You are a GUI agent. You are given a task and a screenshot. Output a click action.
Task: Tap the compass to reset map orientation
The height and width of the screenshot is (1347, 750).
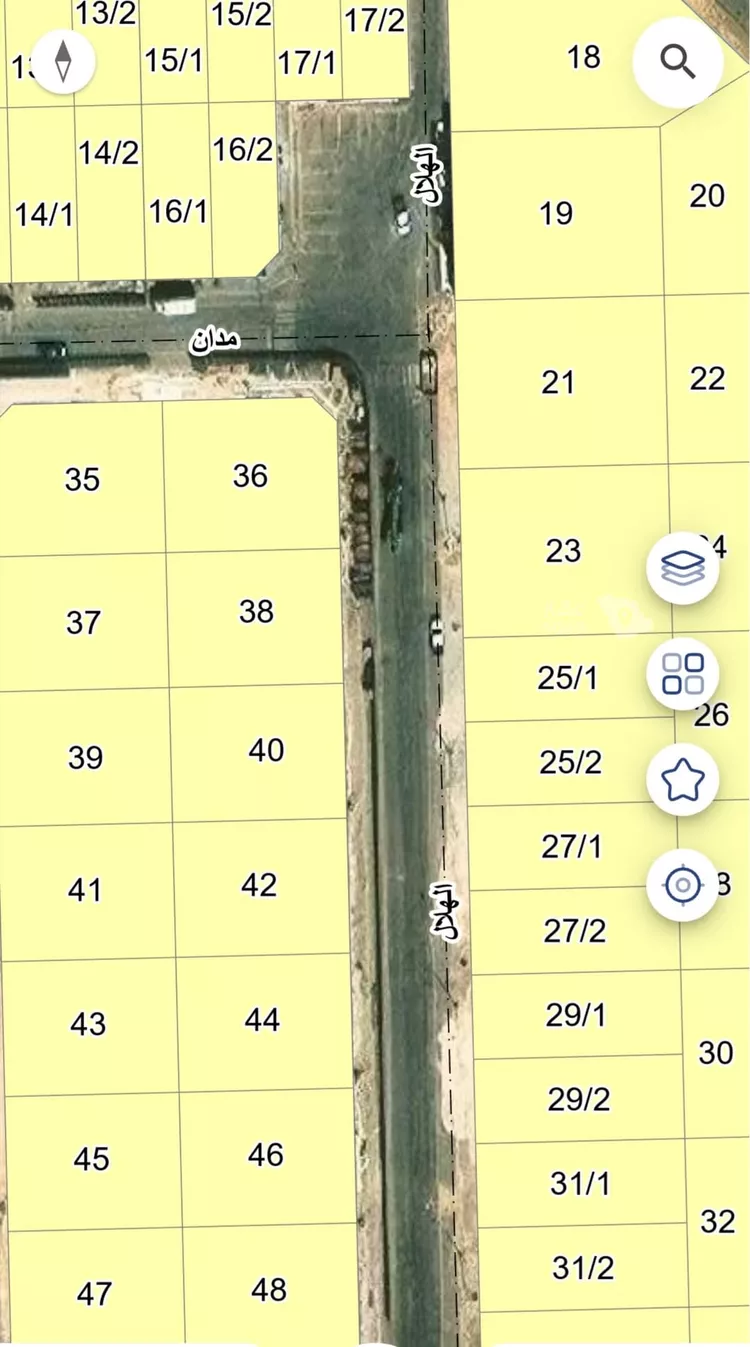64,61
